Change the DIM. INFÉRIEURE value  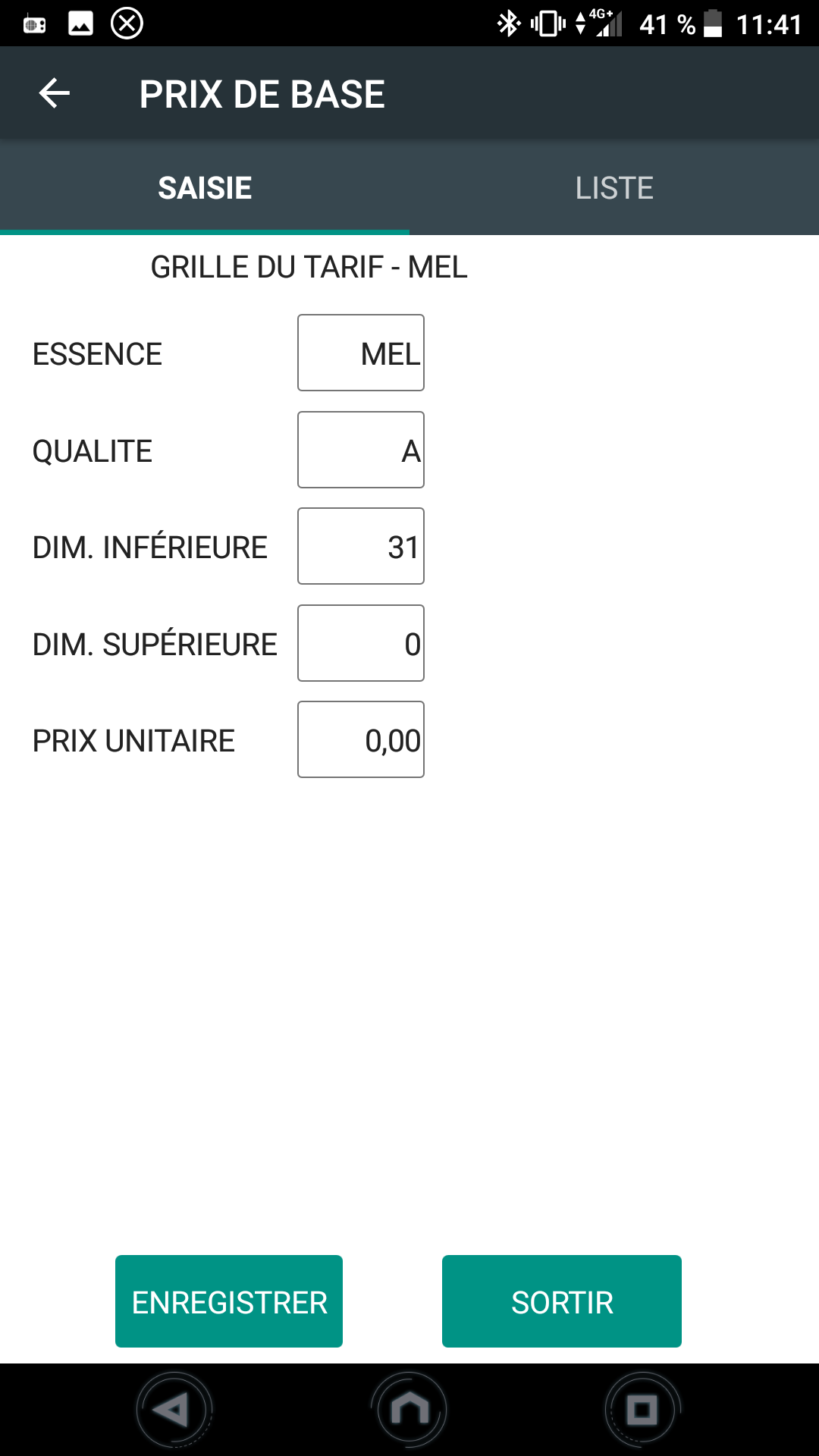pos(361,547)
